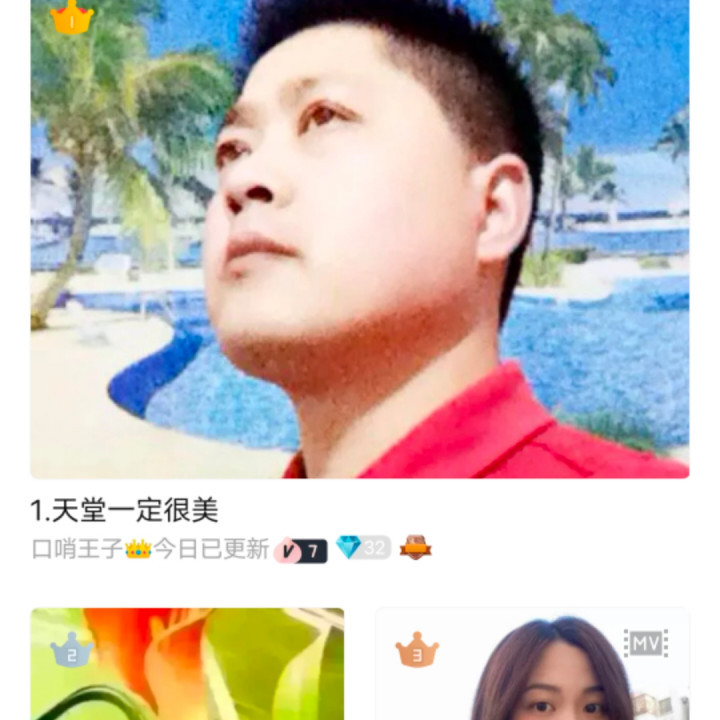The height and width of the screenshot is (720, 720).
Task: Open the rank 2 flower cover tile
Action: pos(187,664)
